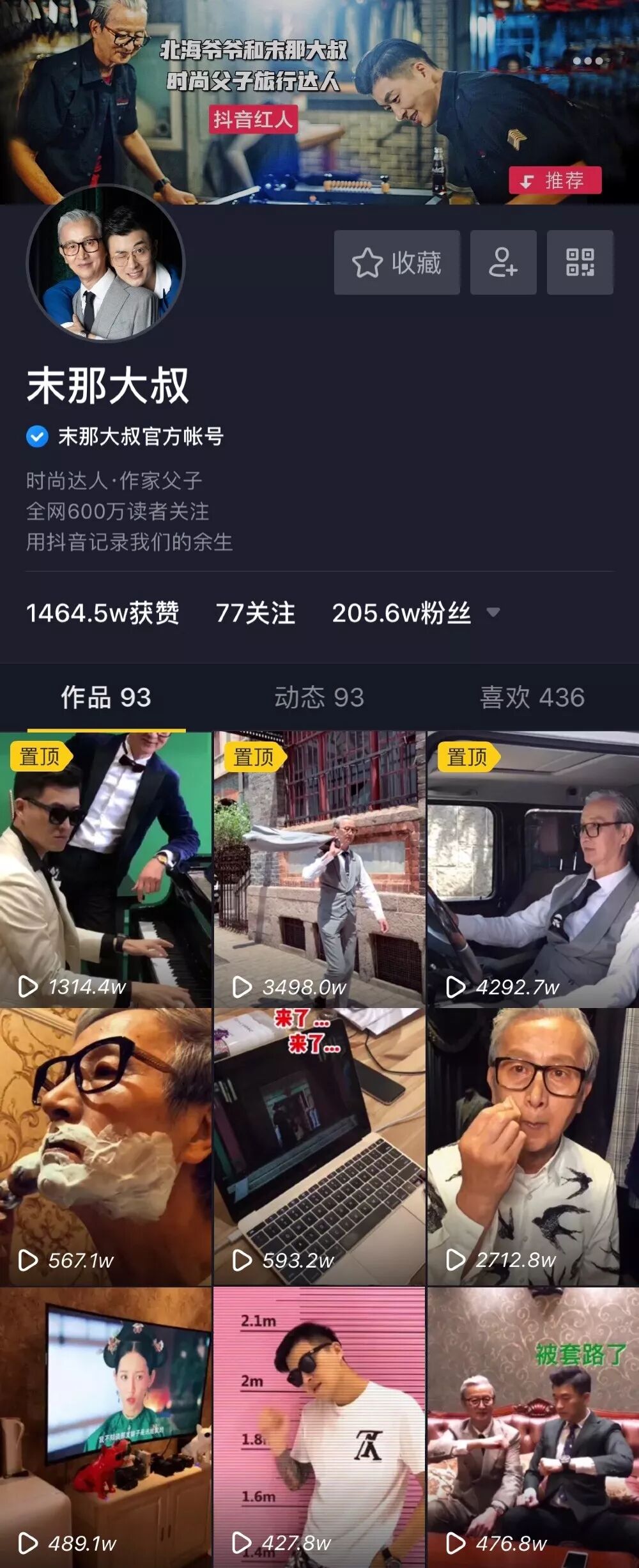Open the three-dot overflow menu
This screenshot has width=639, height=1568.
pos(588,61)
